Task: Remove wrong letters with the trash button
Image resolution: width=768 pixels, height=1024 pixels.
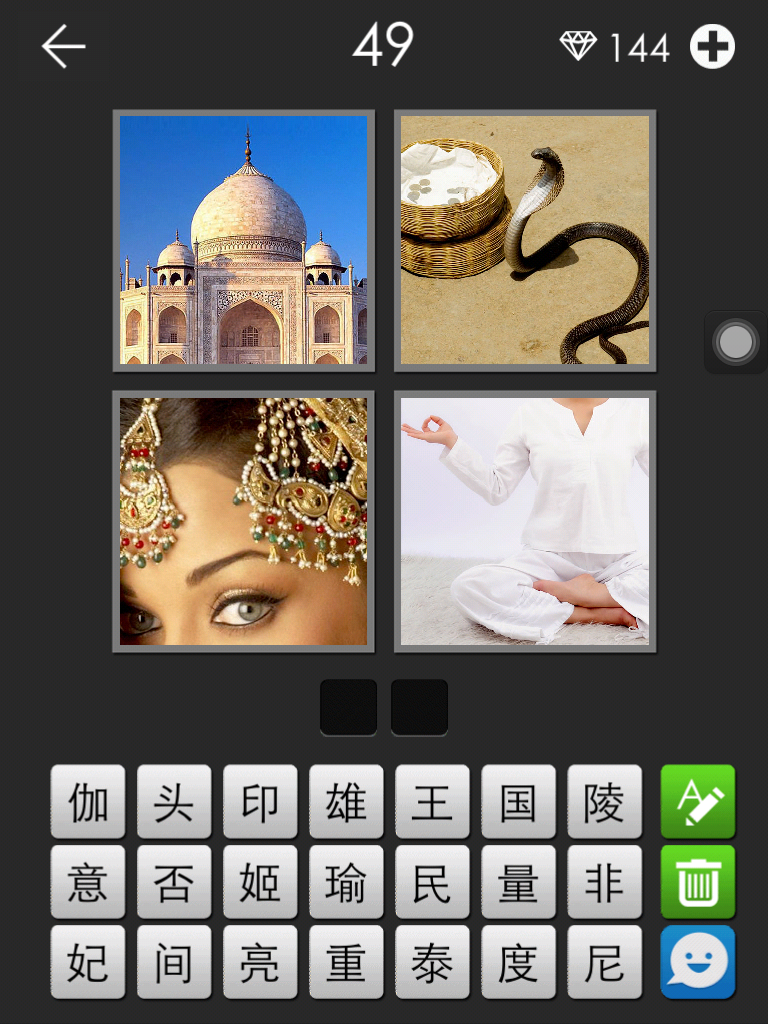Action: [x=698, y=882]
